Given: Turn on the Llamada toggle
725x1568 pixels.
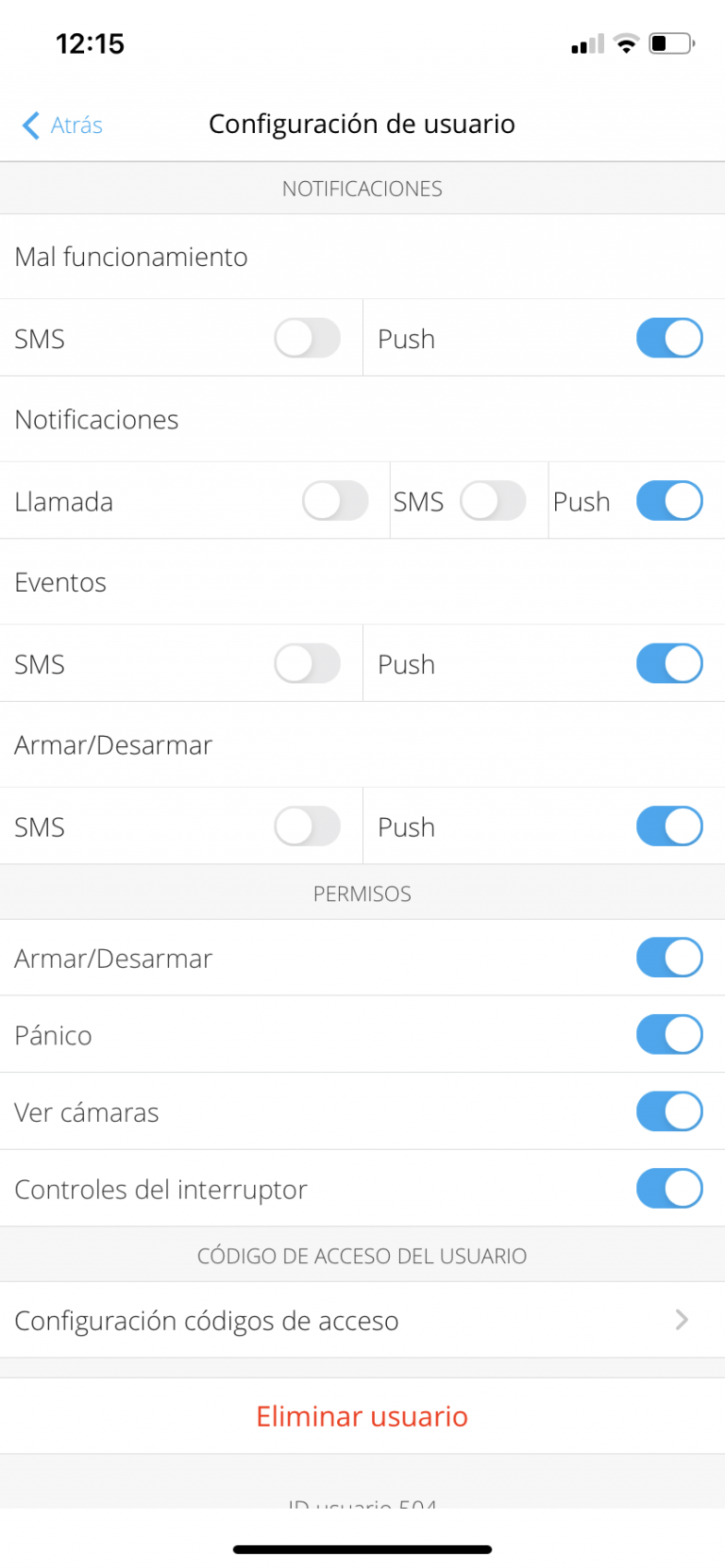Looking at the screenshot, I should coord(334,501).
